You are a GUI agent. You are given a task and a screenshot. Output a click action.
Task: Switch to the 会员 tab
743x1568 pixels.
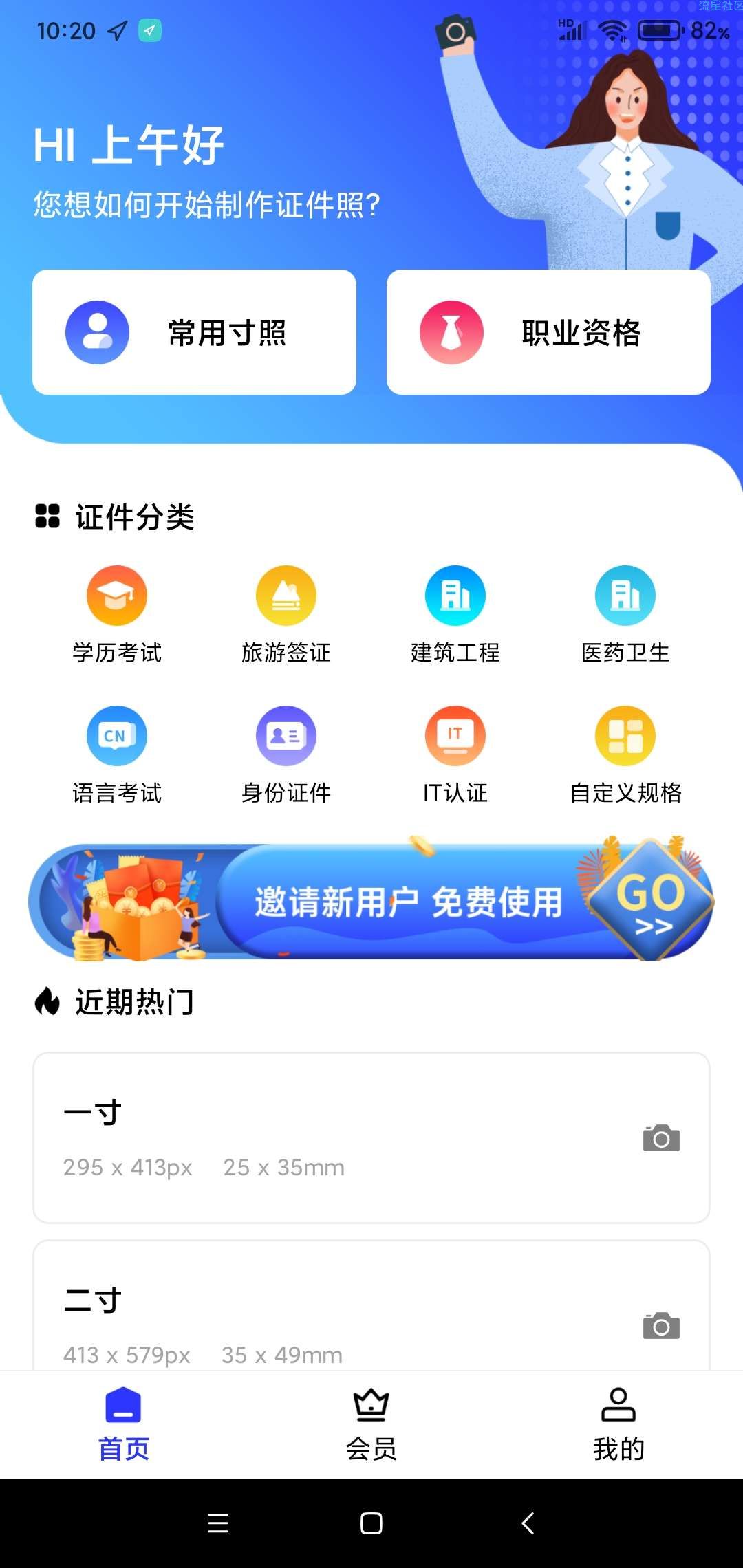point(371,1424)
